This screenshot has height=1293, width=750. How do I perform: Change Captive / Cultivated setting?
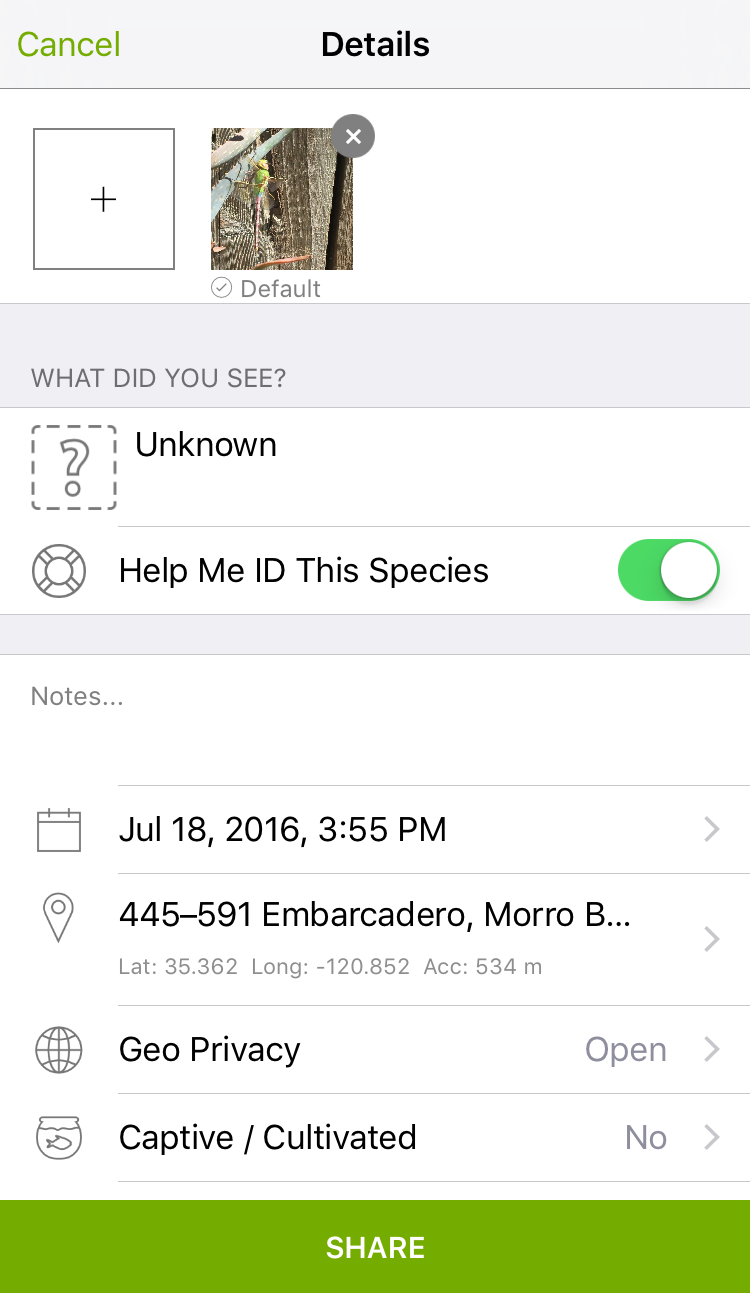(x=375, y=1138)
